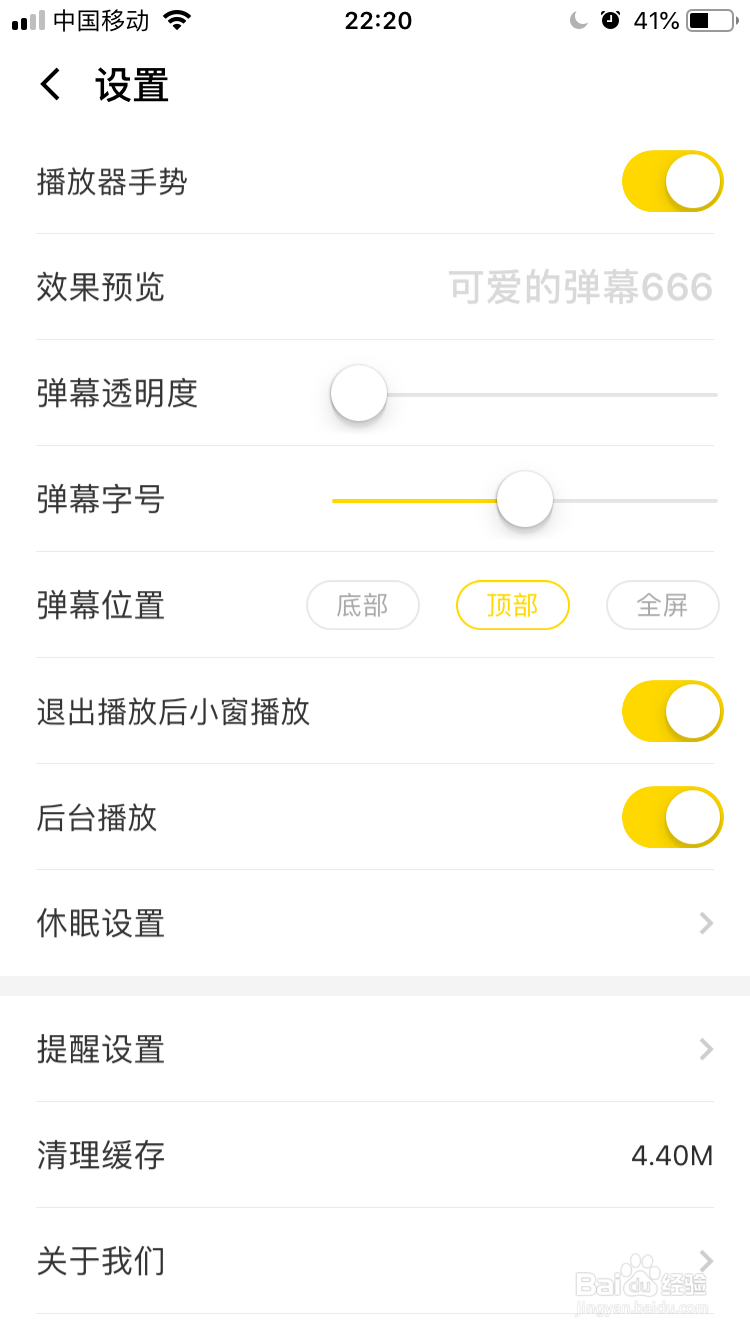Screen dimensions: 750x1334
Task: Turn off the 播放器手势 switch
Action: [672, 181]
